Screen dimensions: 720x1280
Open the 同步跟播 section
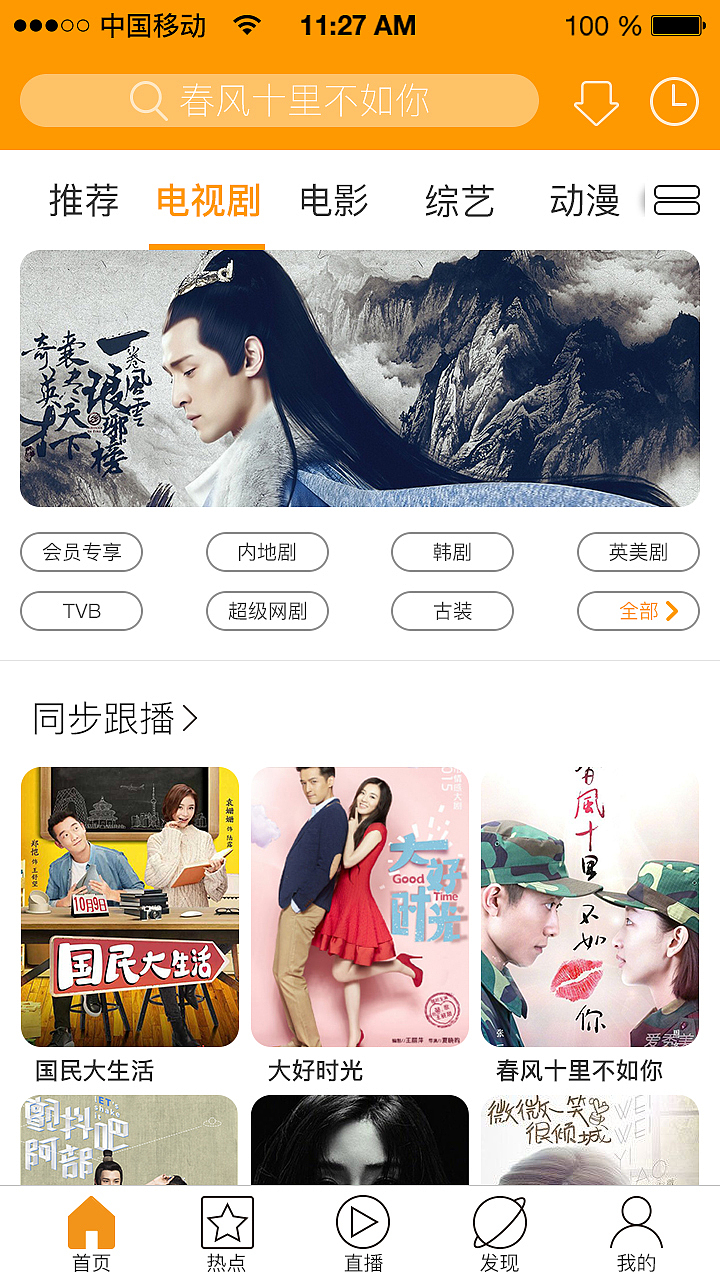116,719
